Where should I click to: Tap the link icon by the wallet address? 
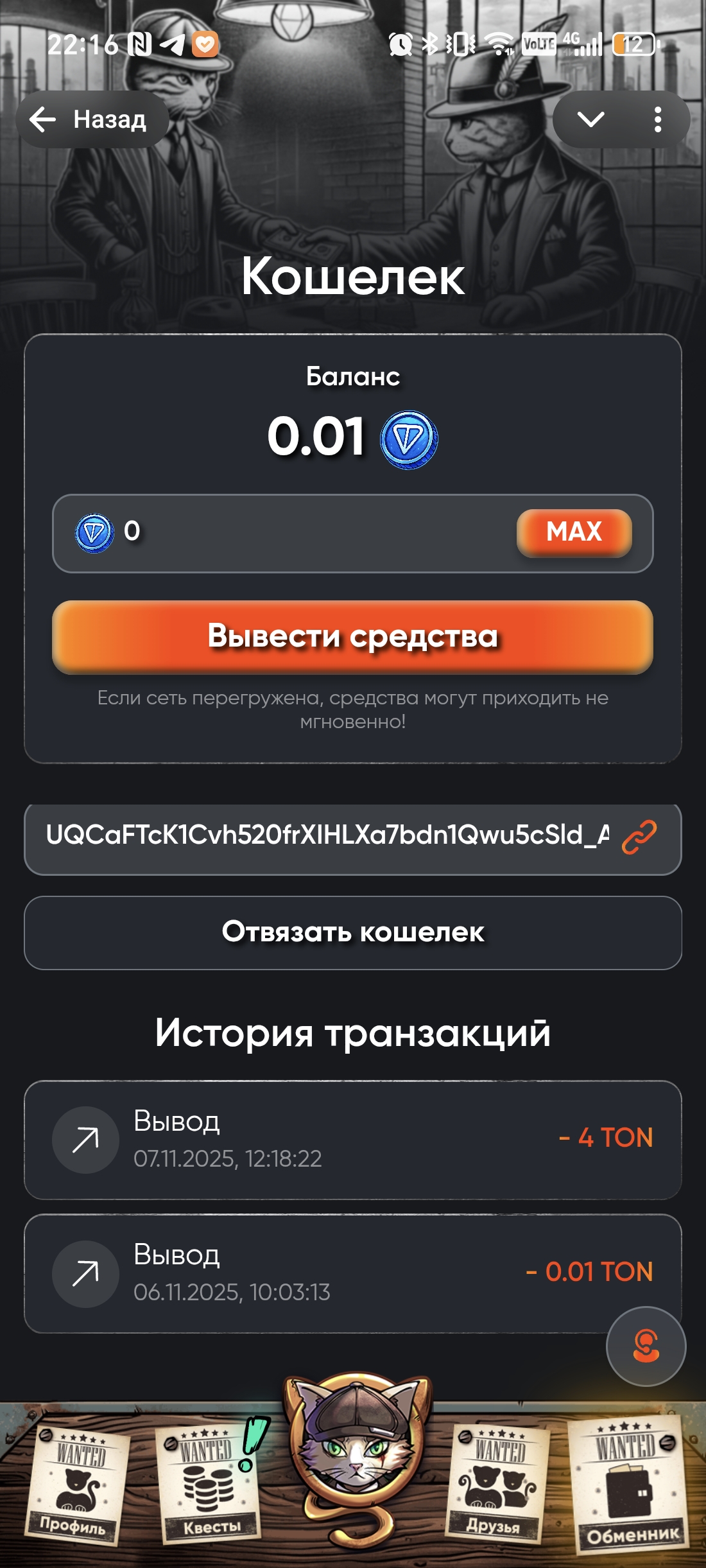639,837
